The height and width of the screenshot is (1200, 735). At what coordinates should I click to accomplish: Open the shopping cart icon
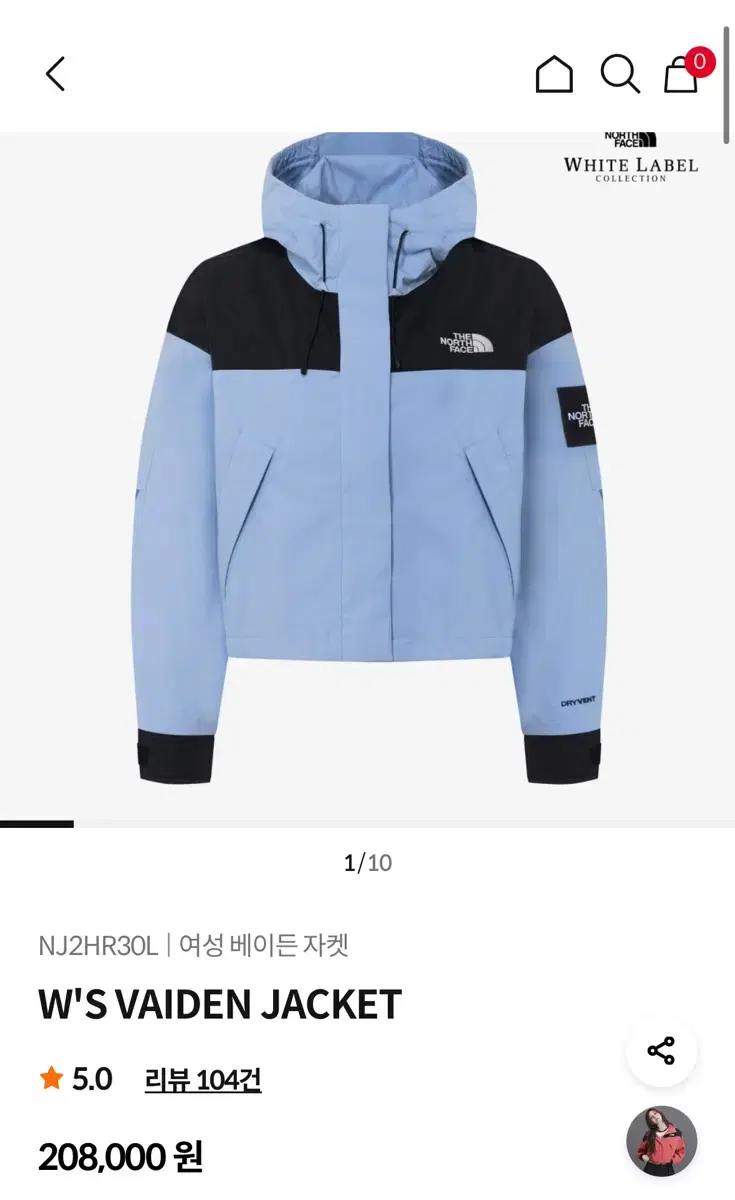(x=682, y=77)
